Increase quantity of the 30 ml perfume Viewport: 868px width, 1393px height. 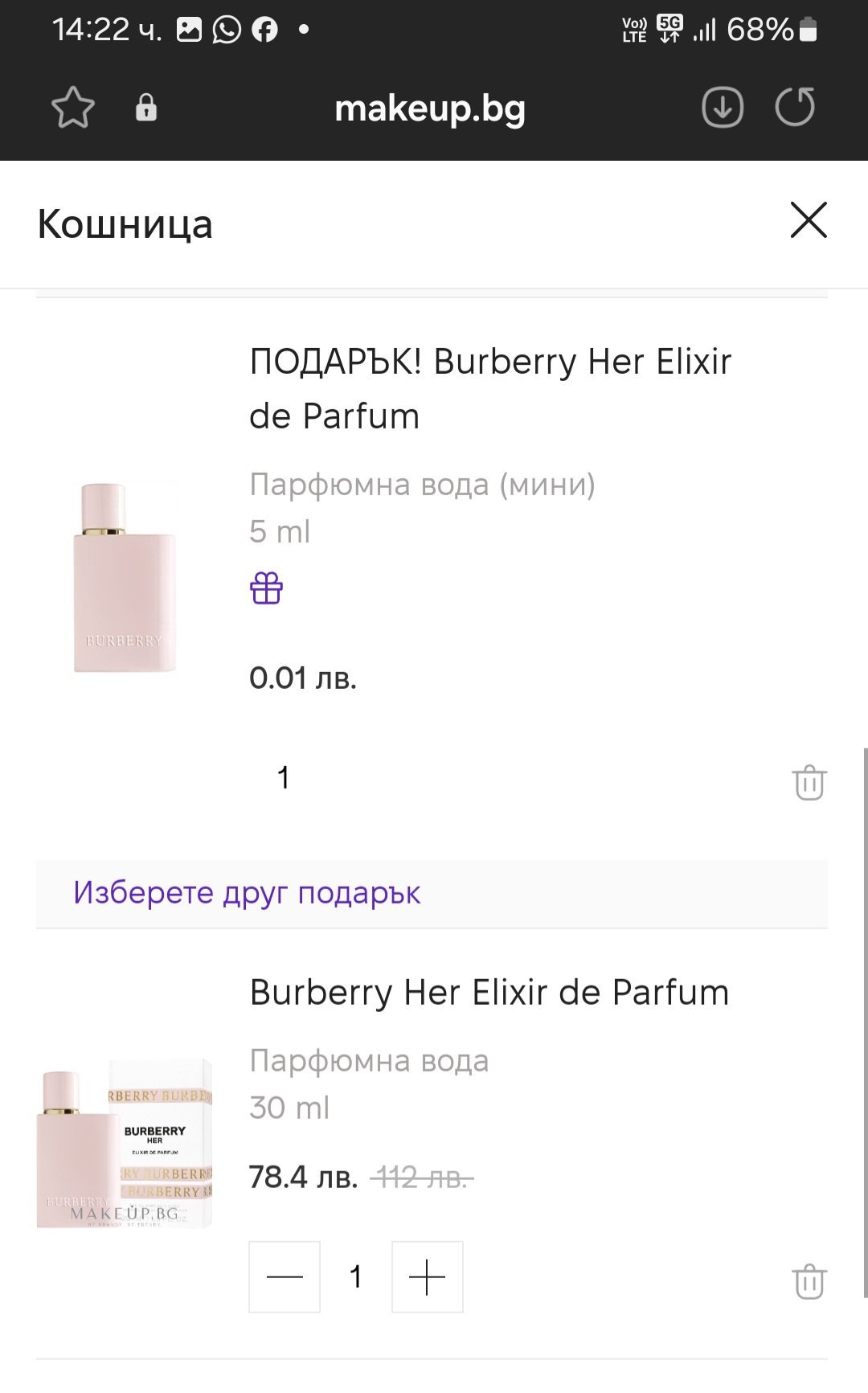[x=427, y=1276]
